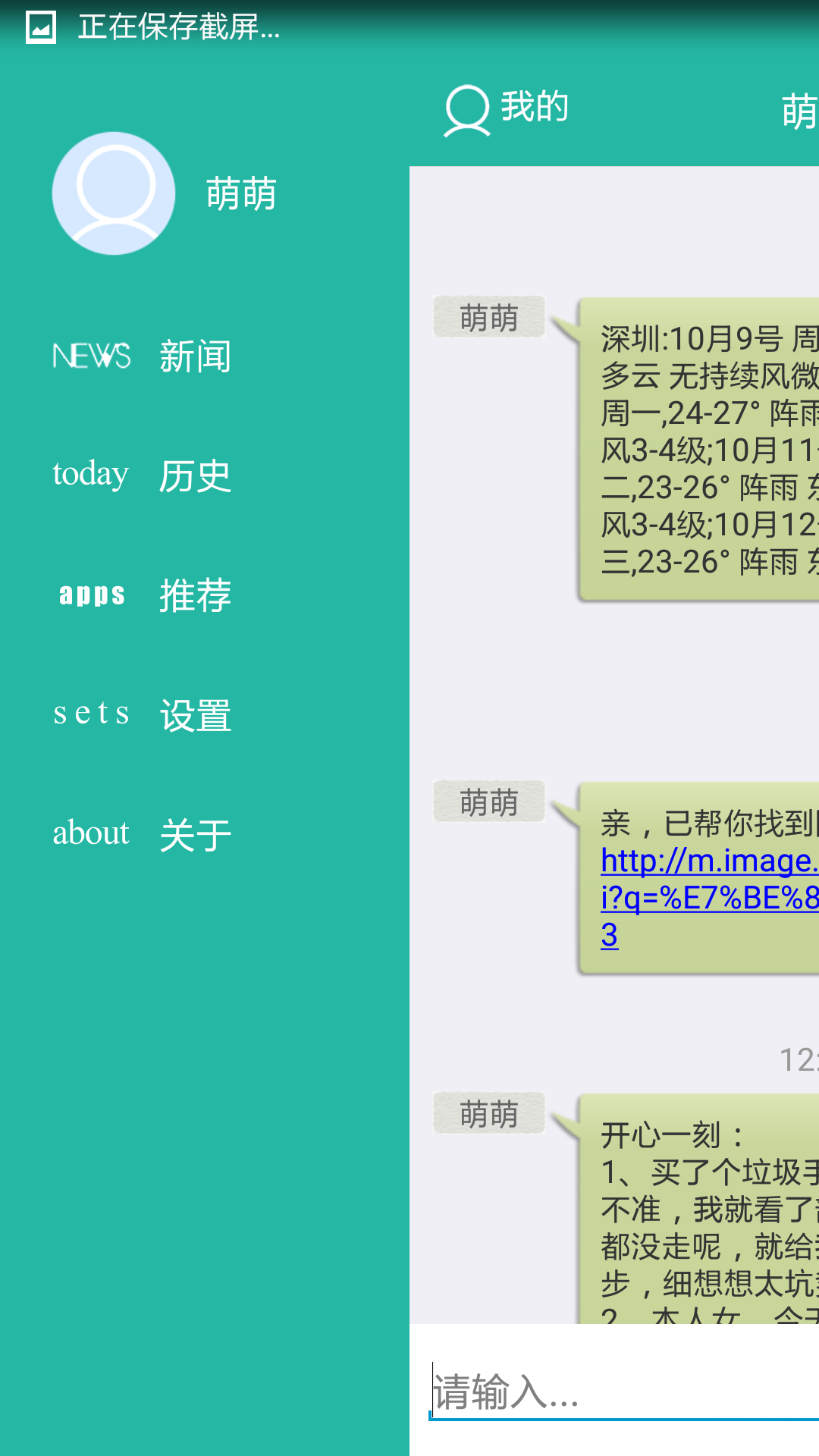Screen dimensions: 819x1456
Task: Open the http://m.image link in chat
Action: [x=709, y=897]
